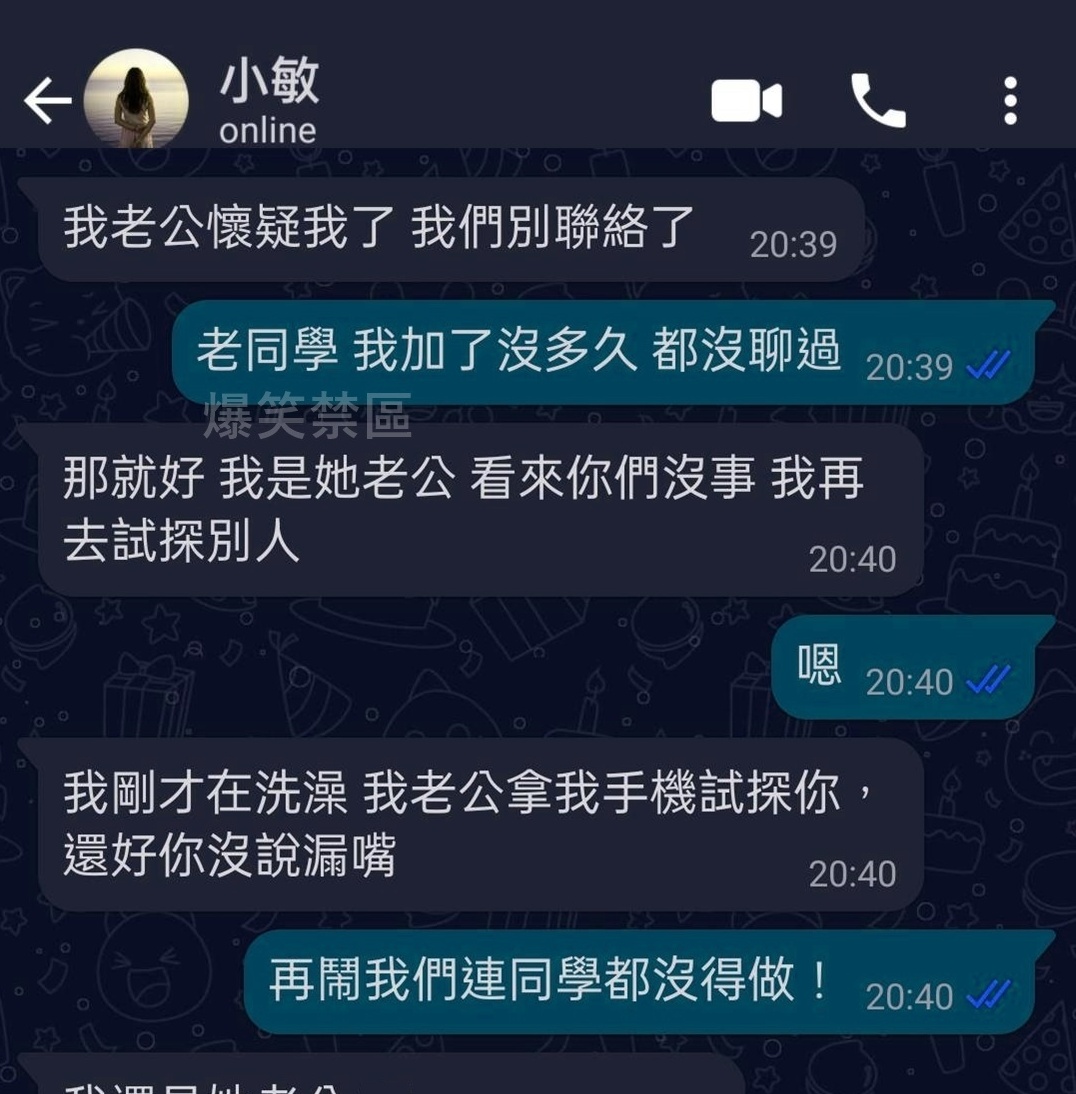
Task: View contact info for 小敏
Action: click(268, 101)
